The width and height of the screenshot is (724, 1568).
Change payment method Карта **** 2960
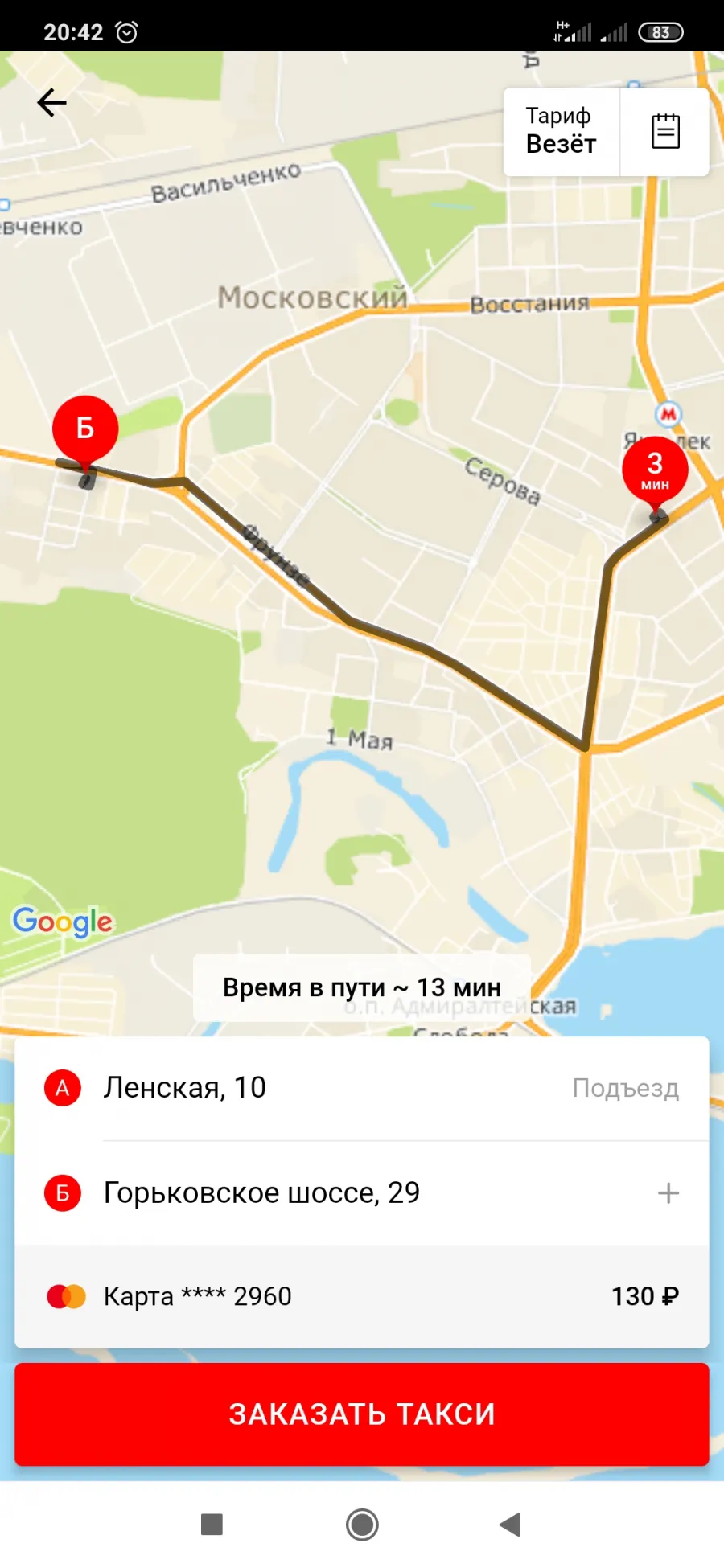[x=362, y=1296]
